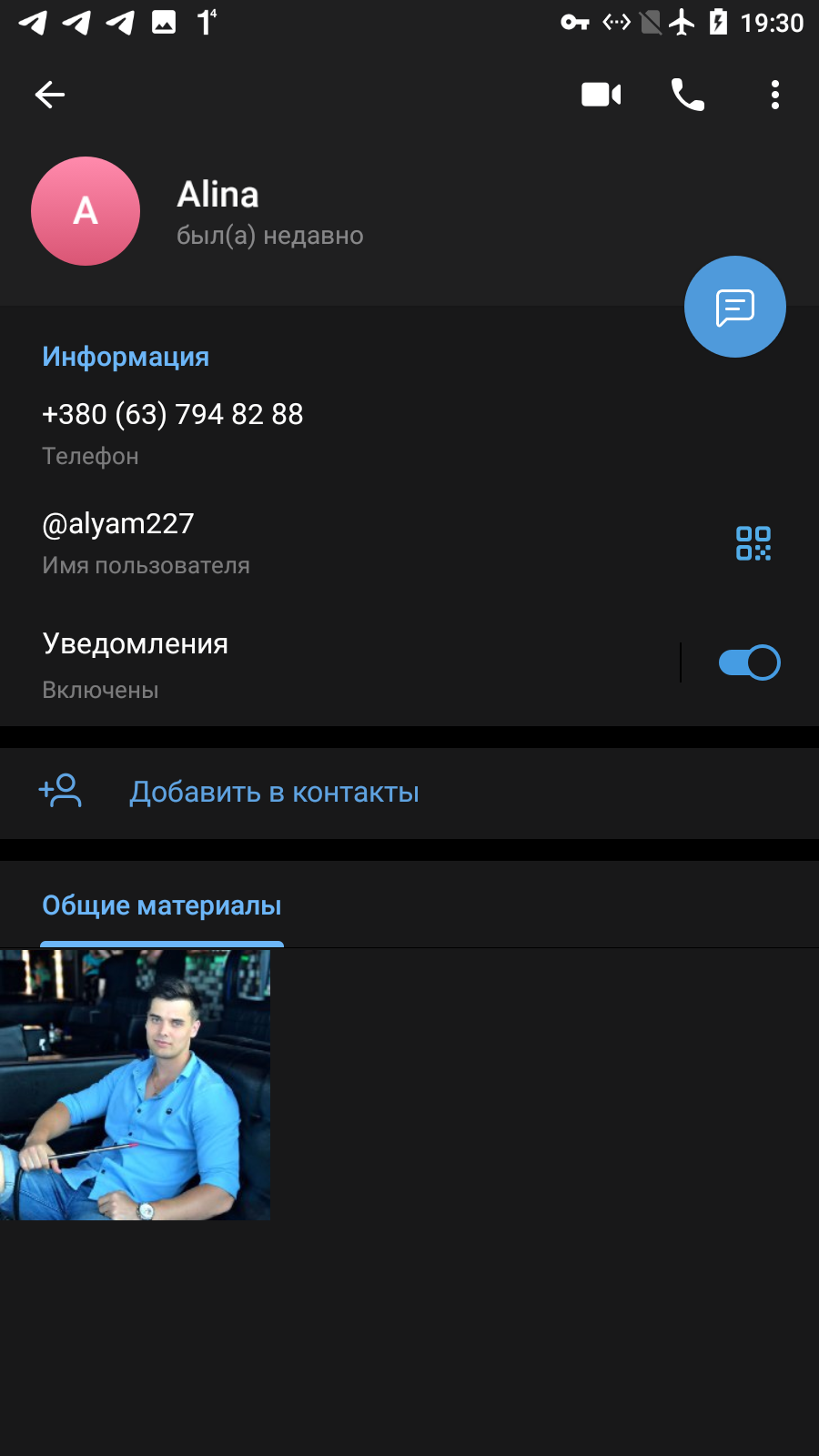Open the three-dot overflow menu
The height and width of the screenshot is (1456, 819).
coord(775,95)
